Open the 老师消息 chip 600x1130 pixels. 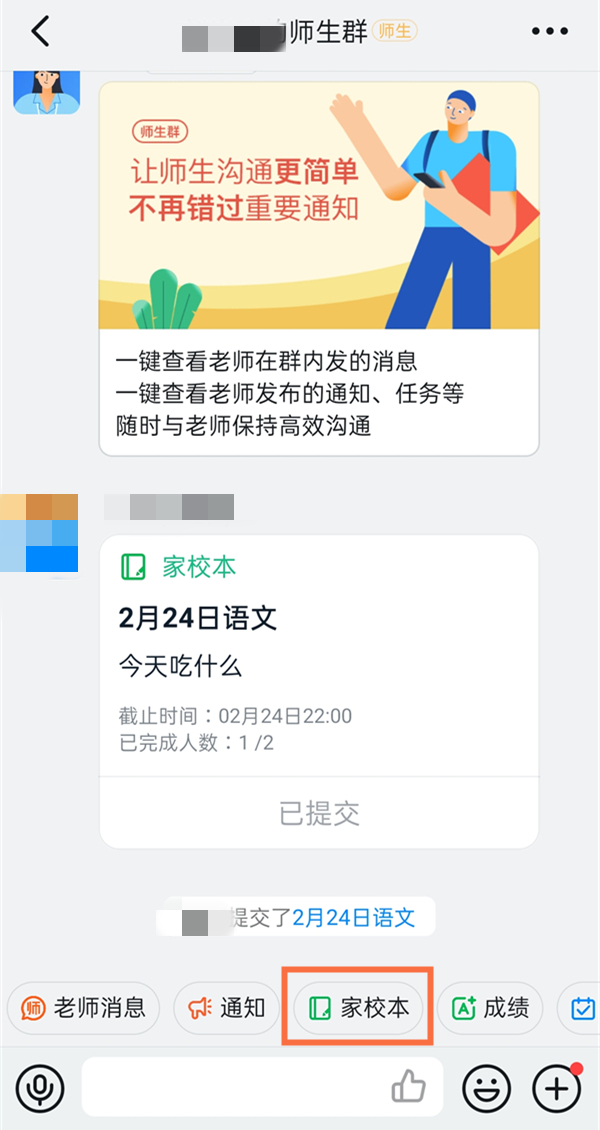(x=84, y=1008)
